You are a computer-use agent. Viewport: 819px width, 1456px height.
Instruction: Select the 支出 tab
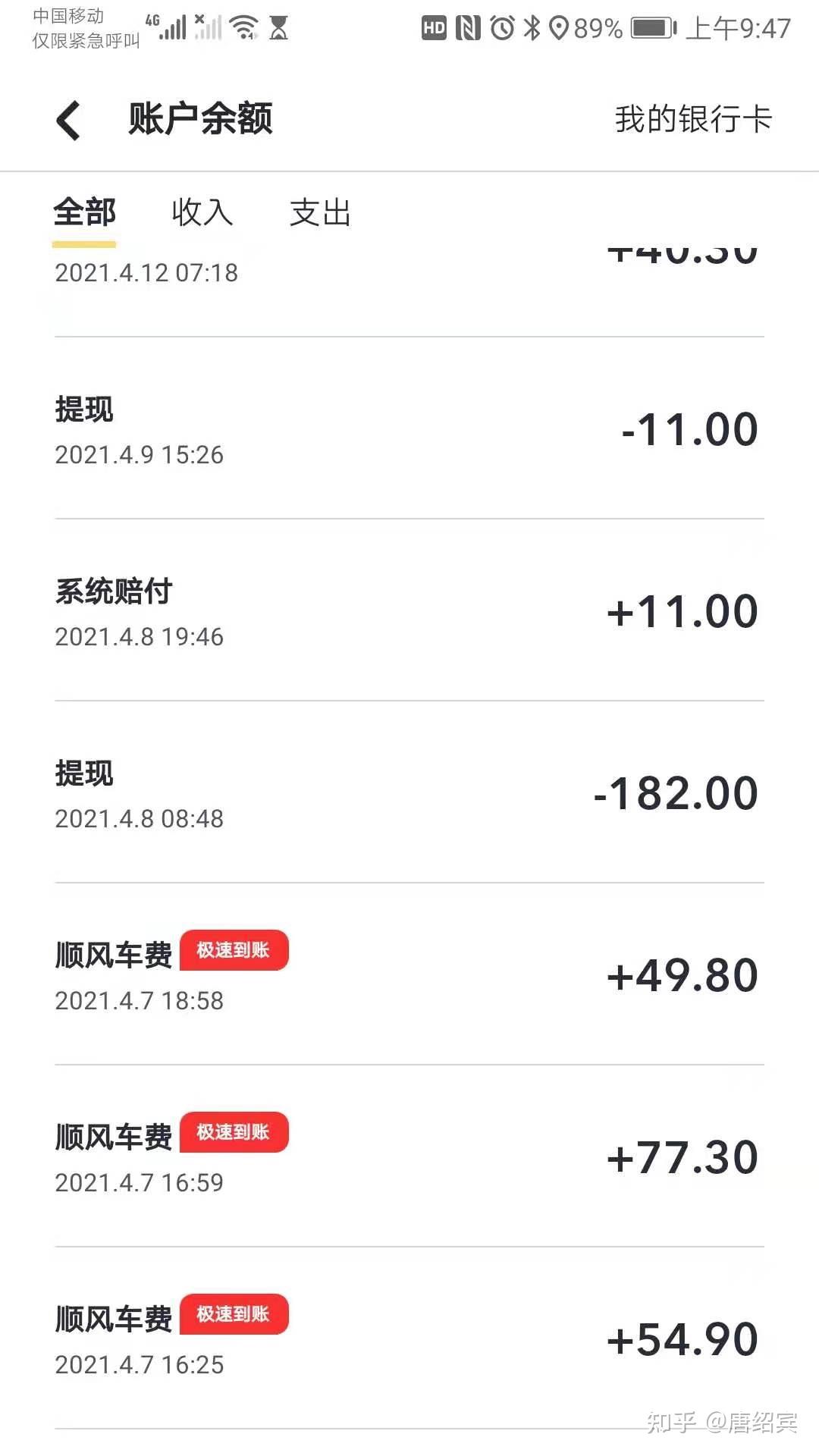(x=320, y=212)
